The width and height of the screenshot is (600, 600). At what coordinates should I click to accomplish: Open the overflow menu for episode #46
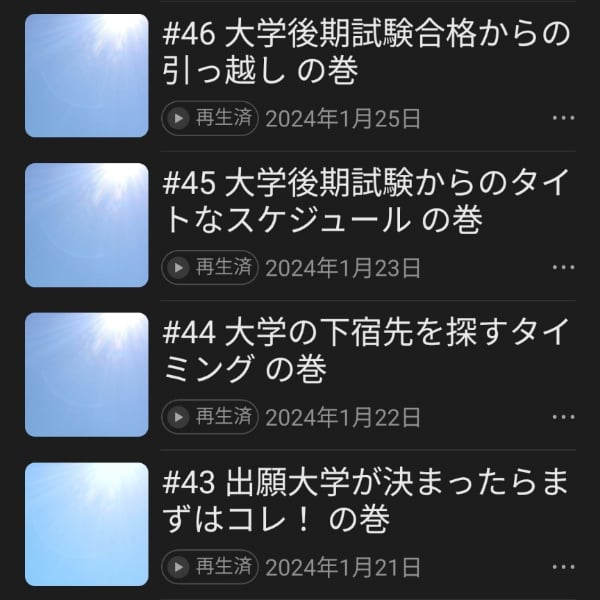click(563, 119)
